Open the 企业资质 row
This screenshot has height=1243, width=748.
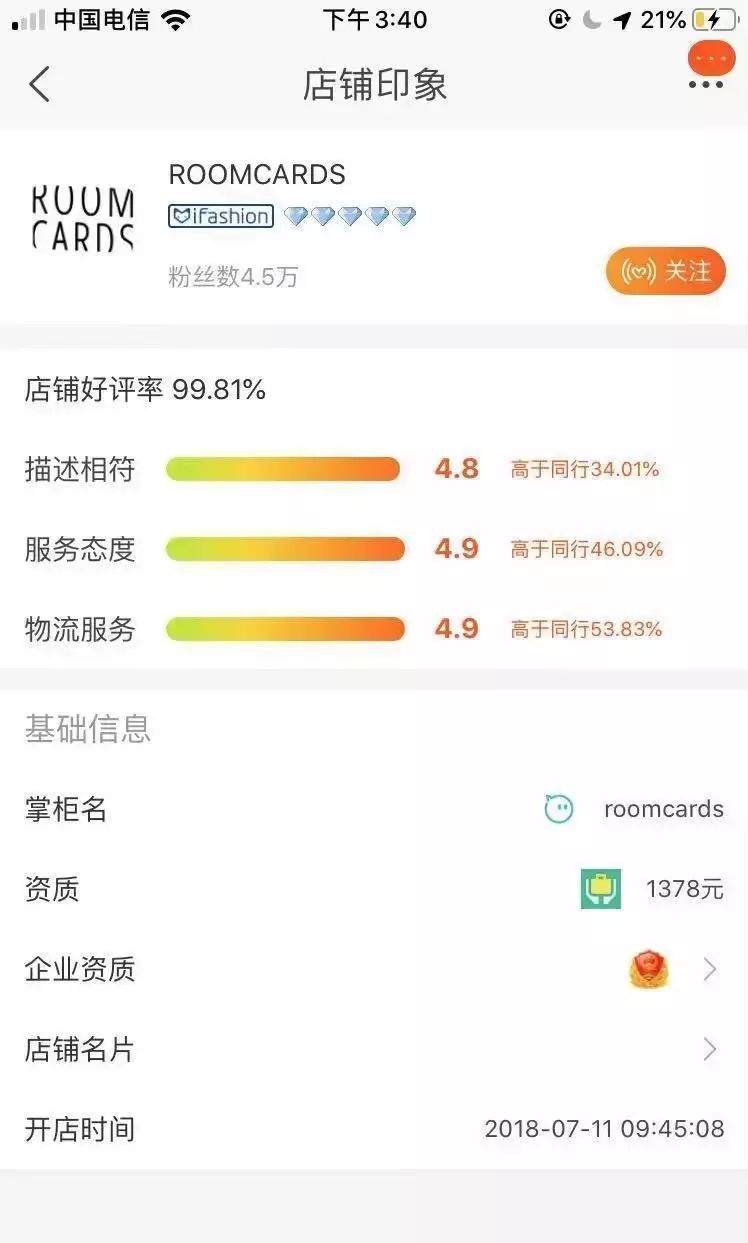pos(374,969)
